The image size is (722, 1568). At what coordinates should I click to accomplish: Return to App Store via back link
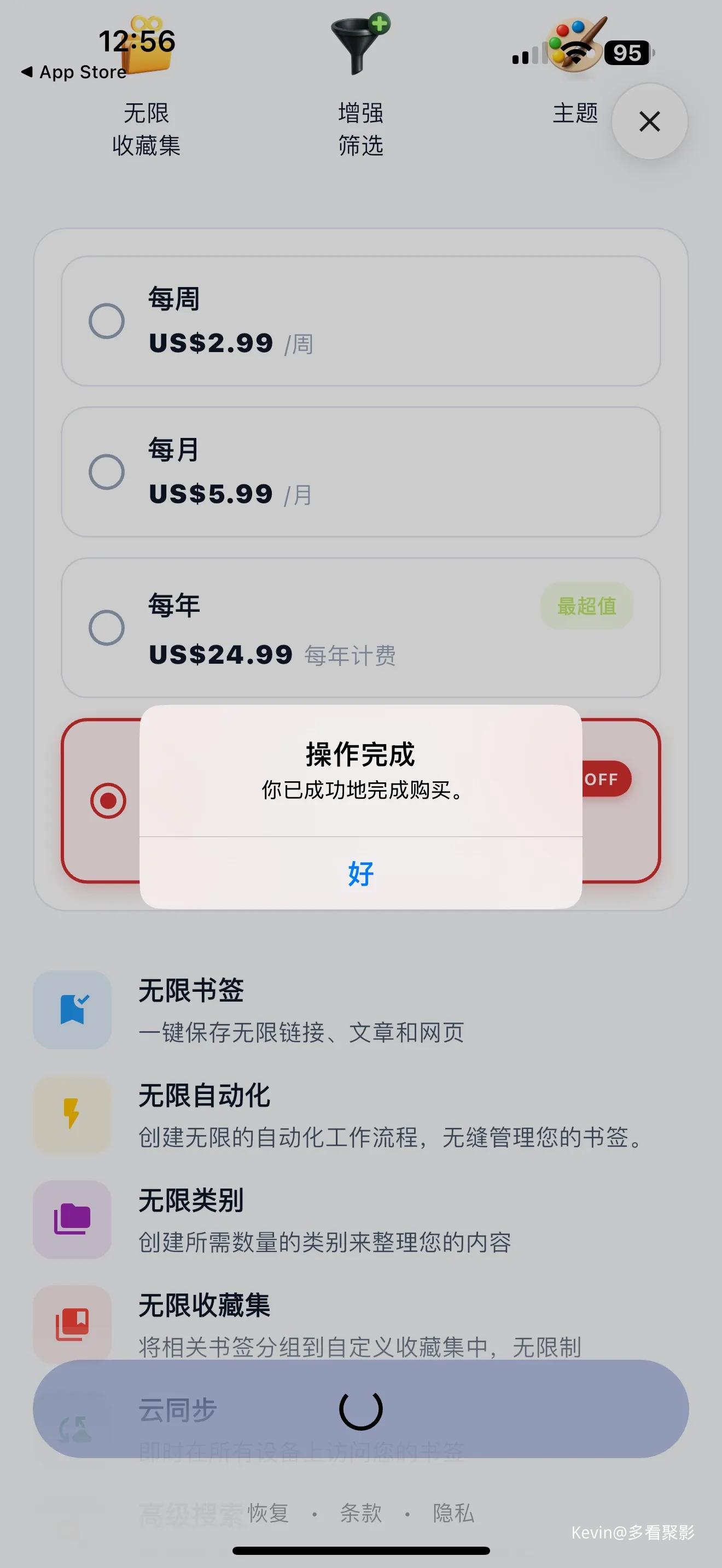point(74,72)
